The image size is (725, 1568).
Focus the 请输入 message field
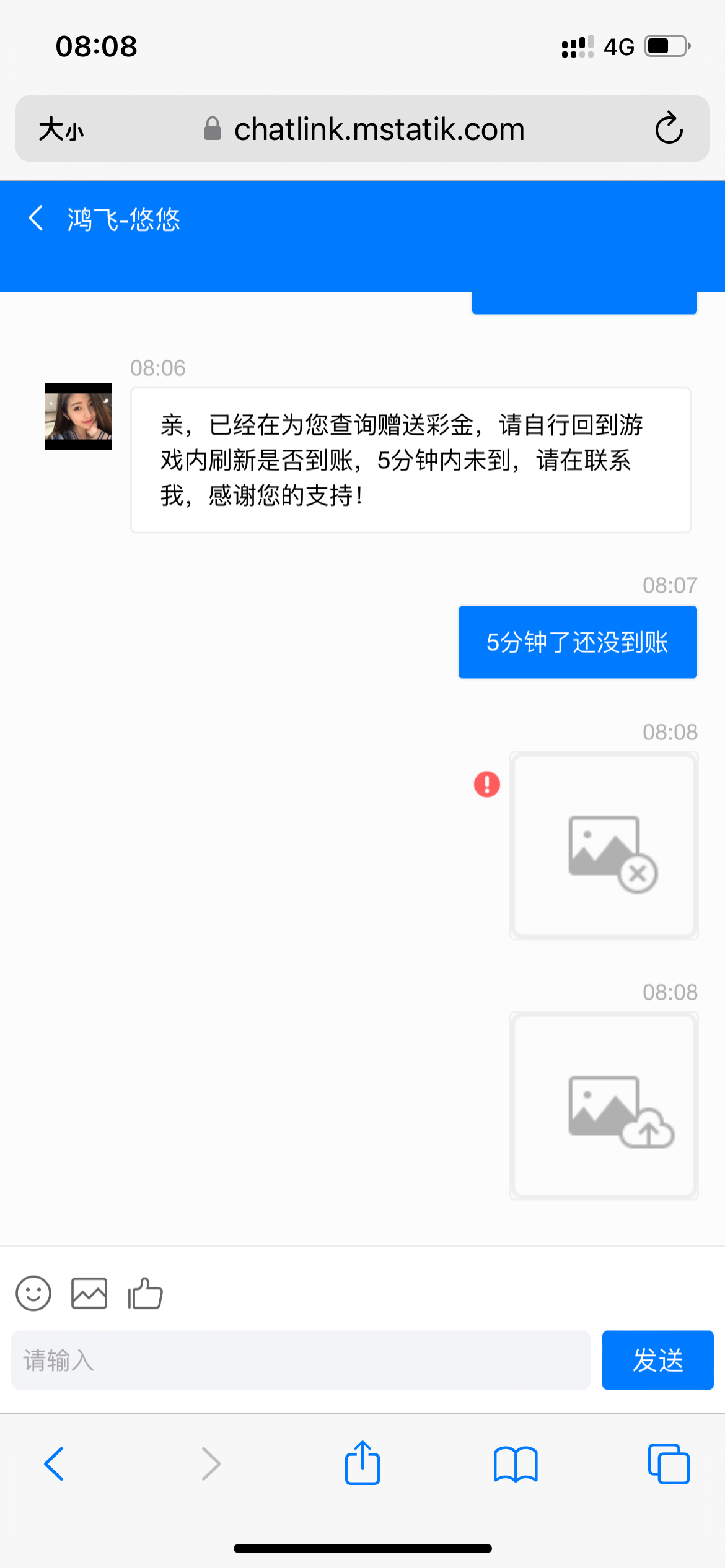(x=301, y=1361)
